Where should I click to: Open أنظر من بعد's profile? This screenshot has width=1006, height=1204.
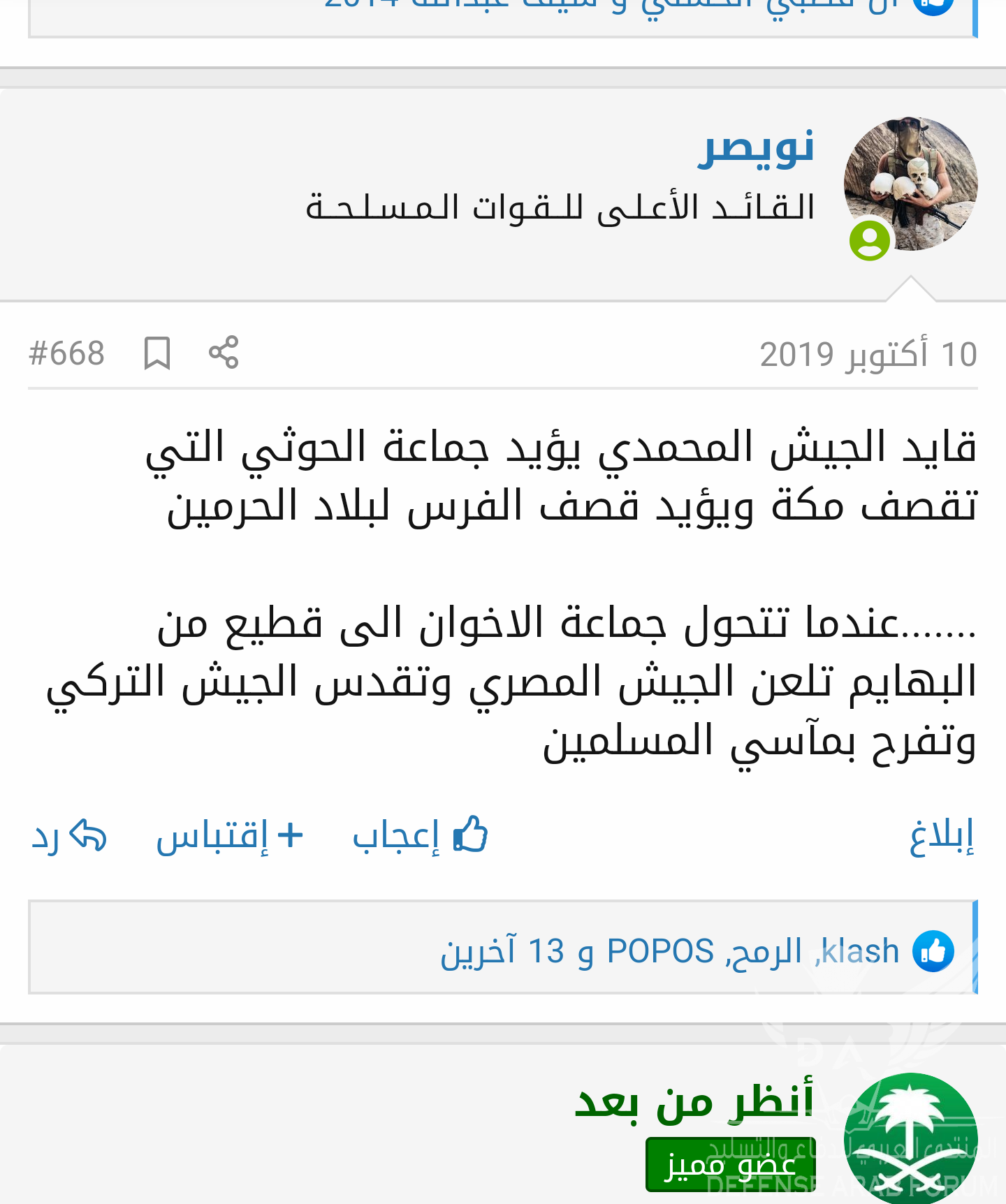click(x=694, y=1103)
